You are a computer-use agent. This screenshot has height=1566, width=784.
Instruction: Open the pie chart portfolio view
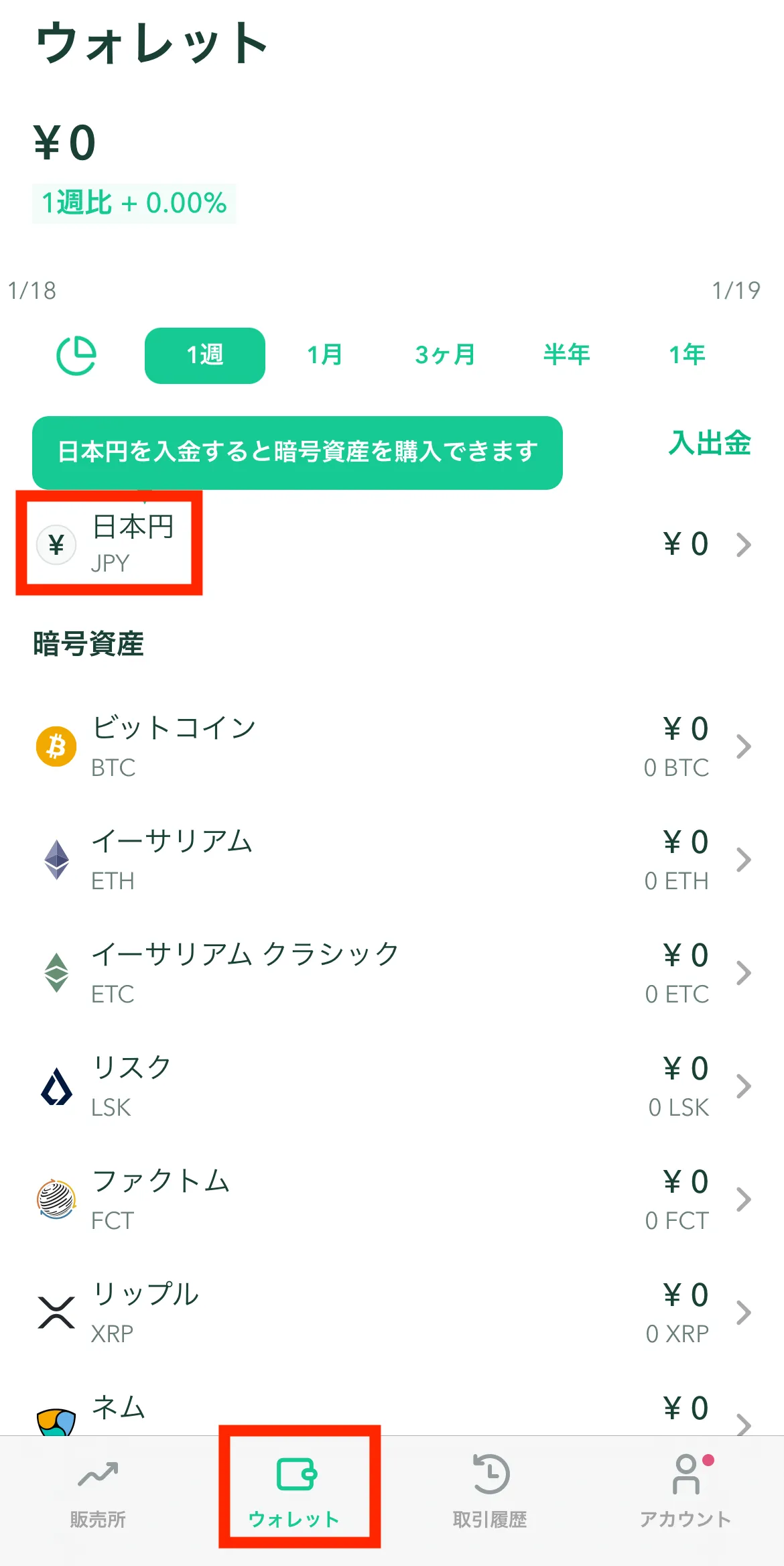[x=76, y=355]
